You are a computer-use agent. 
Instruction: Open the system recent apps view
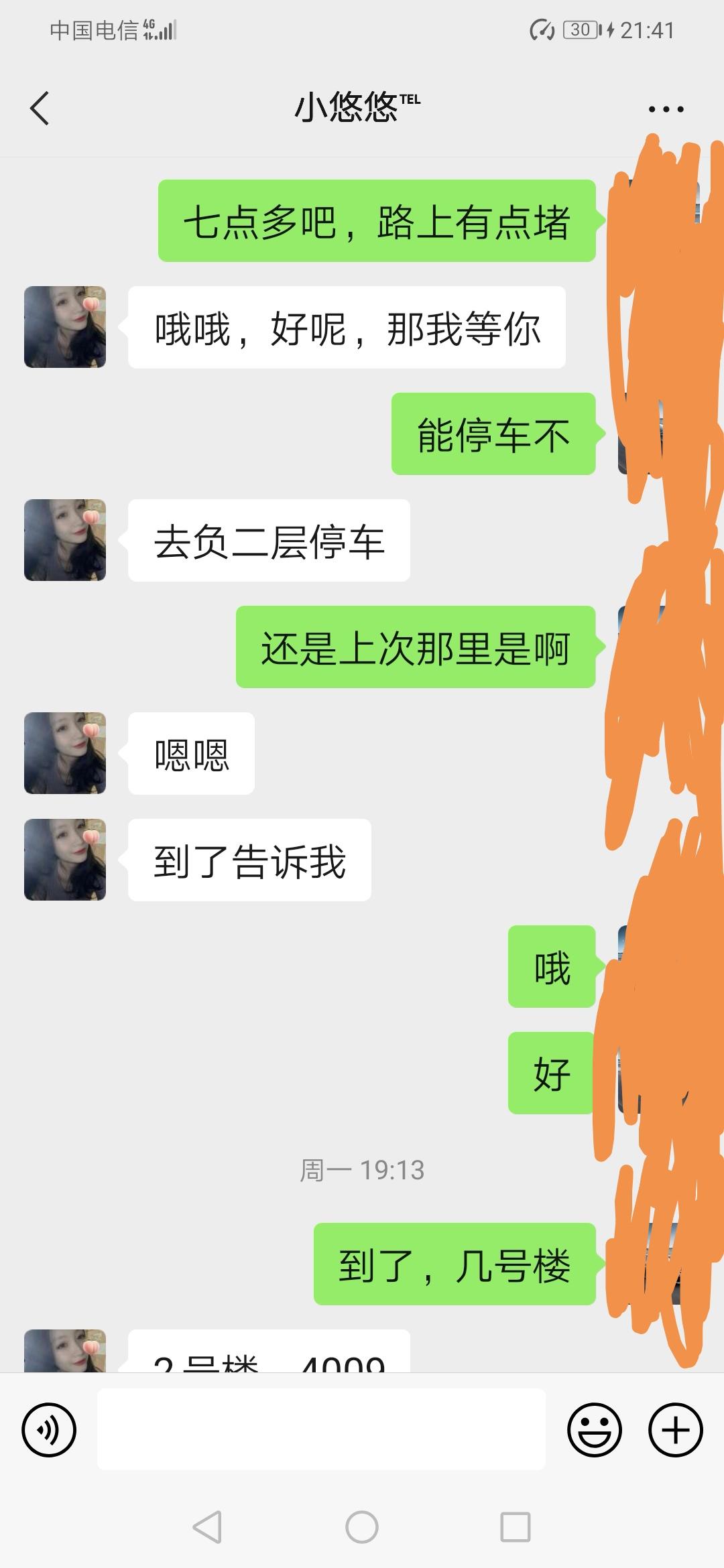(516, 1528)
